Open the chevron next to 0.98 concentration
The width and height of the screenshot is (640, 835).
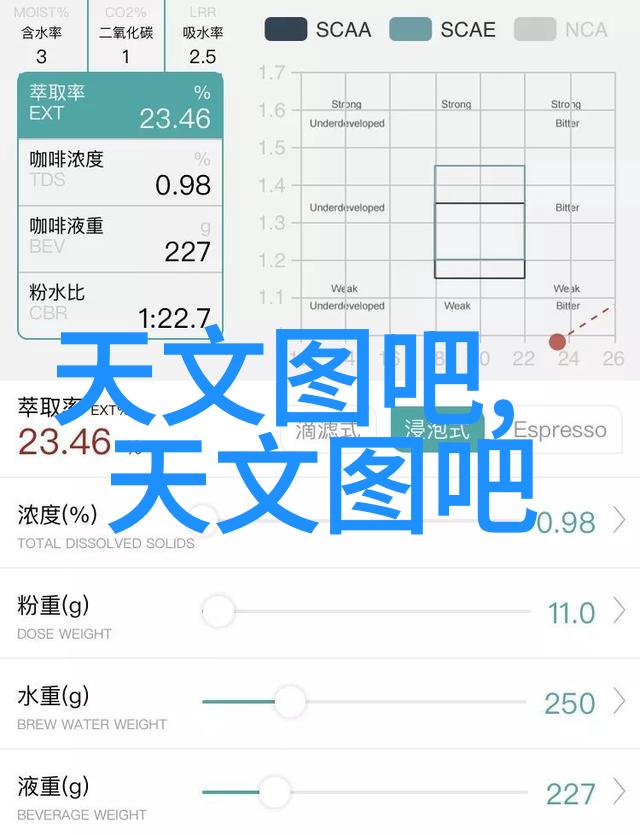tap(620, 521)
